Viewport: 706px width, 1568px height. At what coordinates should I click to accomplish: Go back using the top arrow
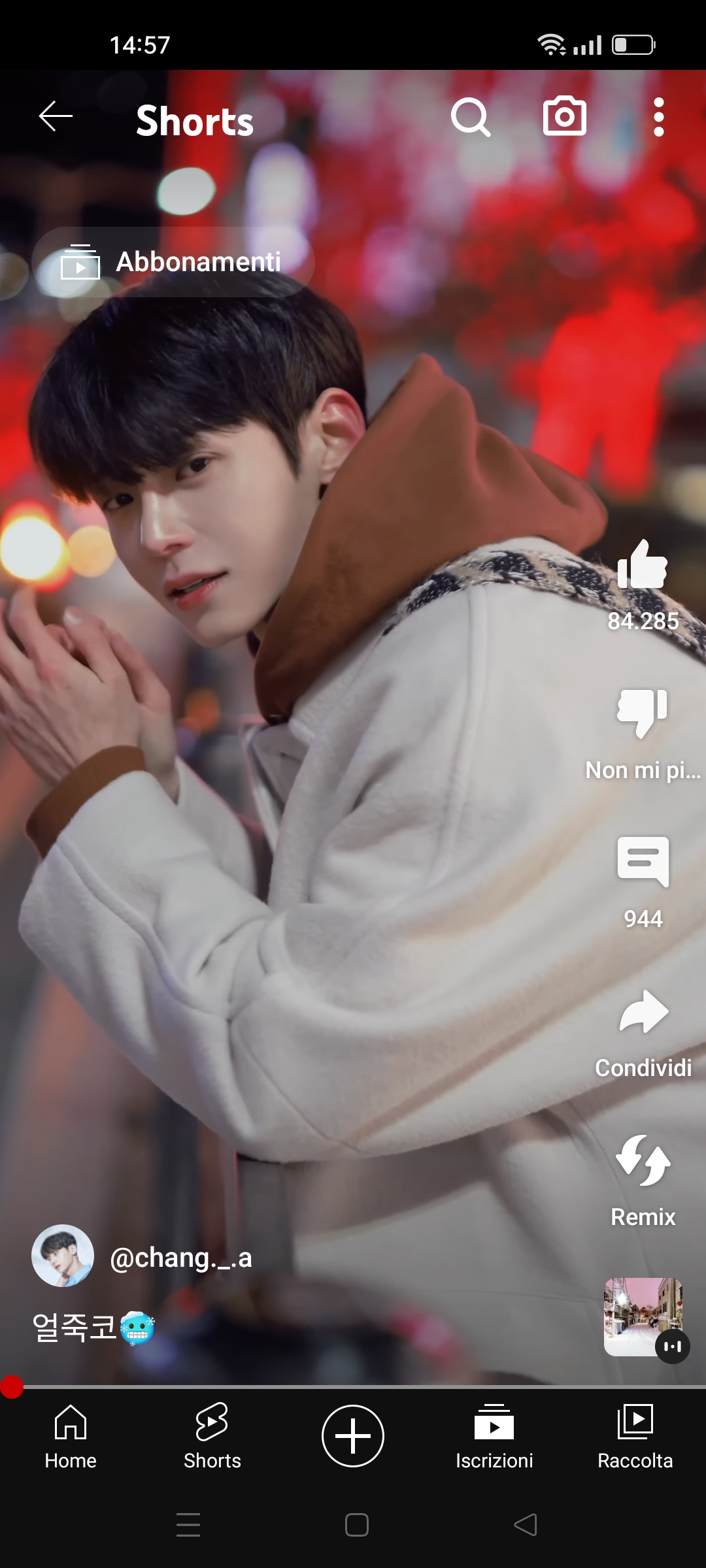(x=56, y=118)
